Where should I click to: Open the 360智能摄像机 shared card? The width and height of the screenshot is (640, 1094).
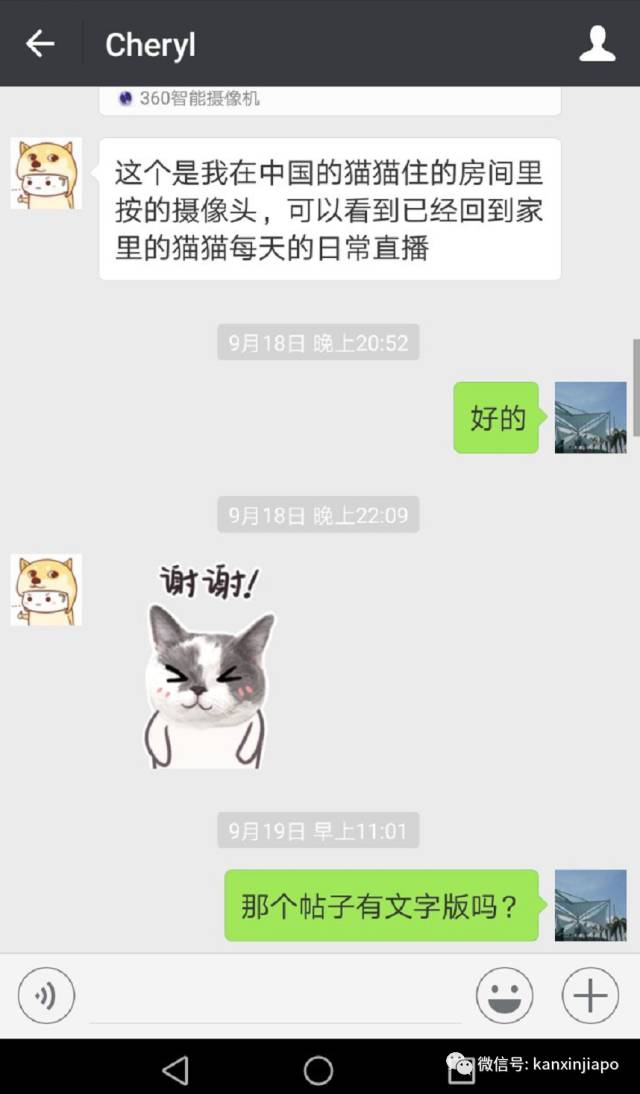click(x=330, y=100)
